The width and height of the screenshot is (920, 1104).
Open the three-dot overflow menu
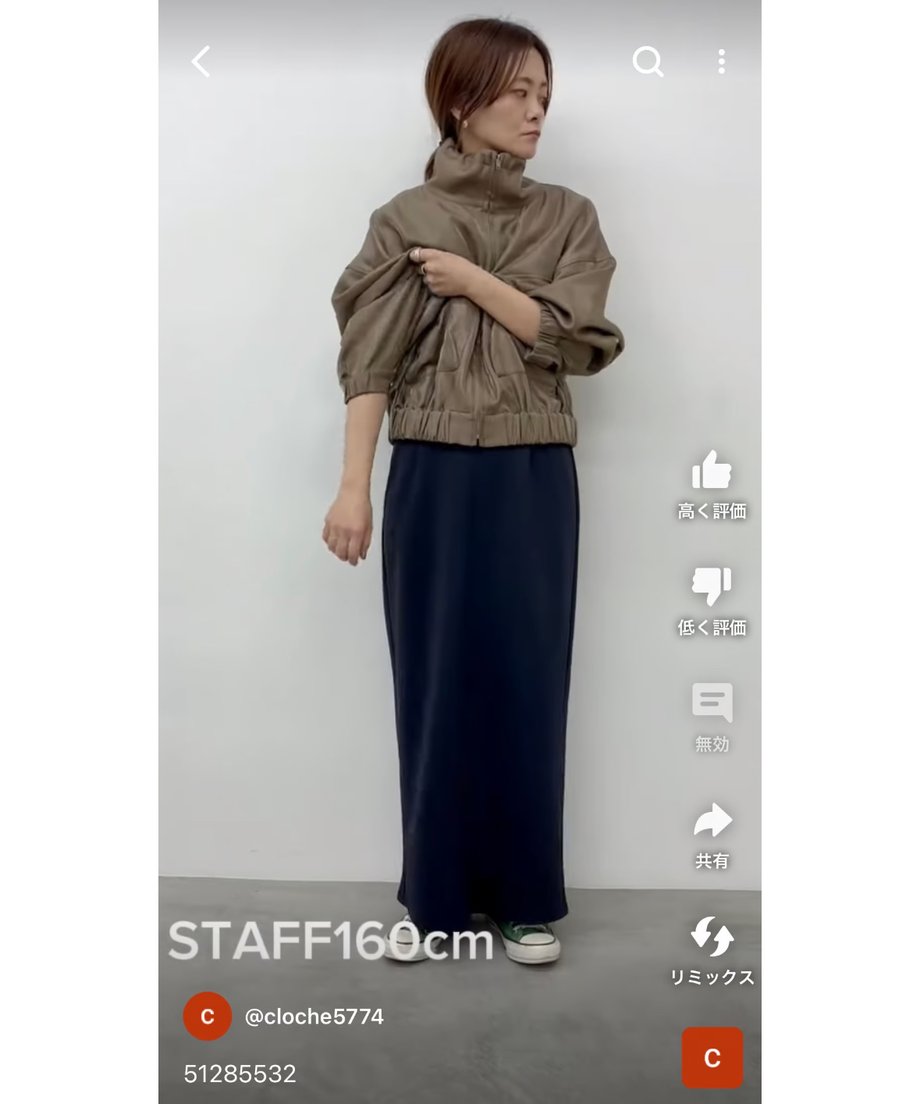(x=721, y=62)
